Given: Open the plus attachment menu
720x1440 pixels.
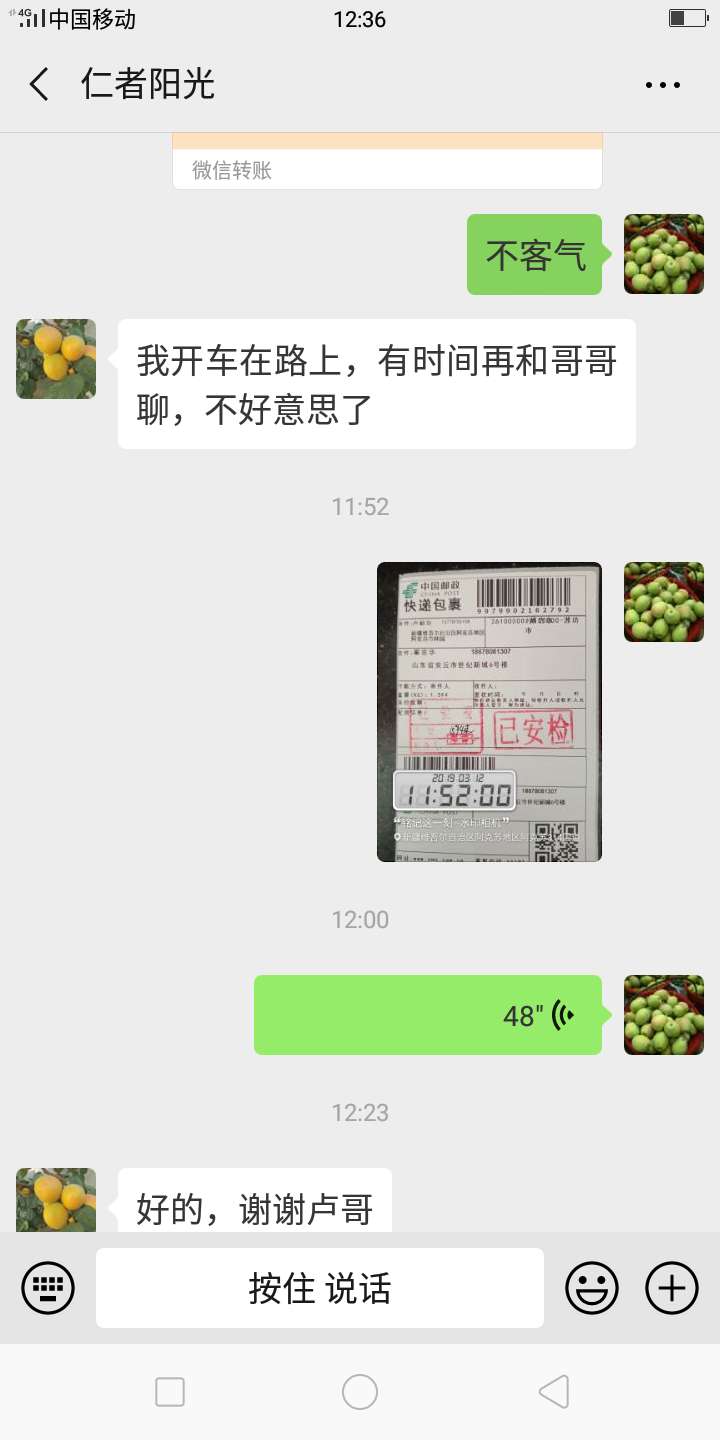Looking at the screenshot, I should pyautogui.click(x=672, y=1288).
